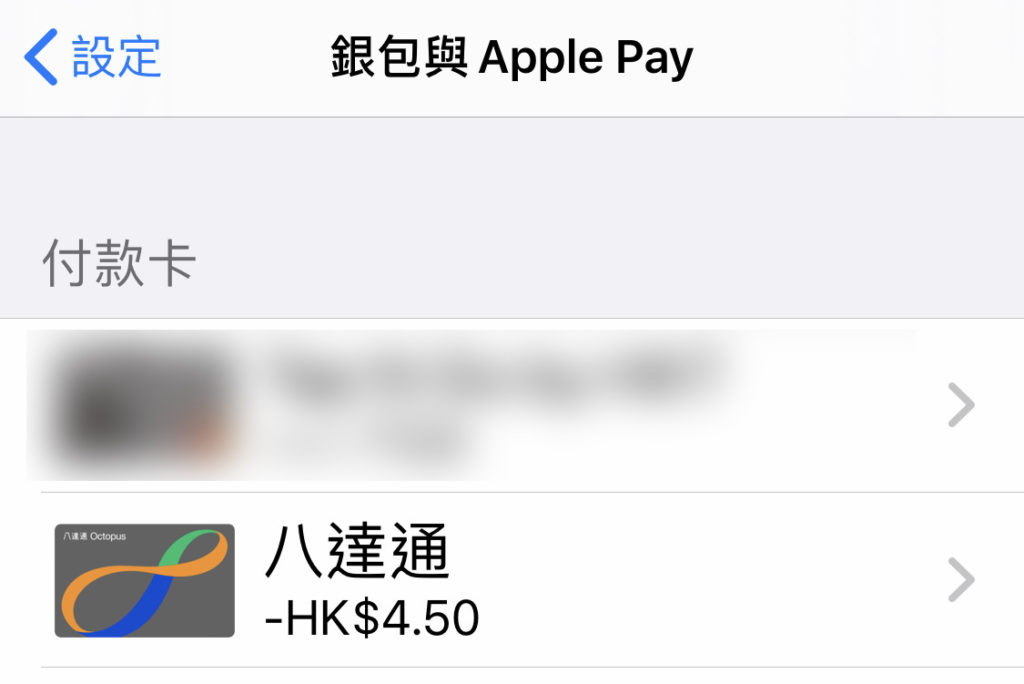The height and width of the screenshot is (684, 1024).
Task: Go back to 設定
Action: click(x=93, y=57)
